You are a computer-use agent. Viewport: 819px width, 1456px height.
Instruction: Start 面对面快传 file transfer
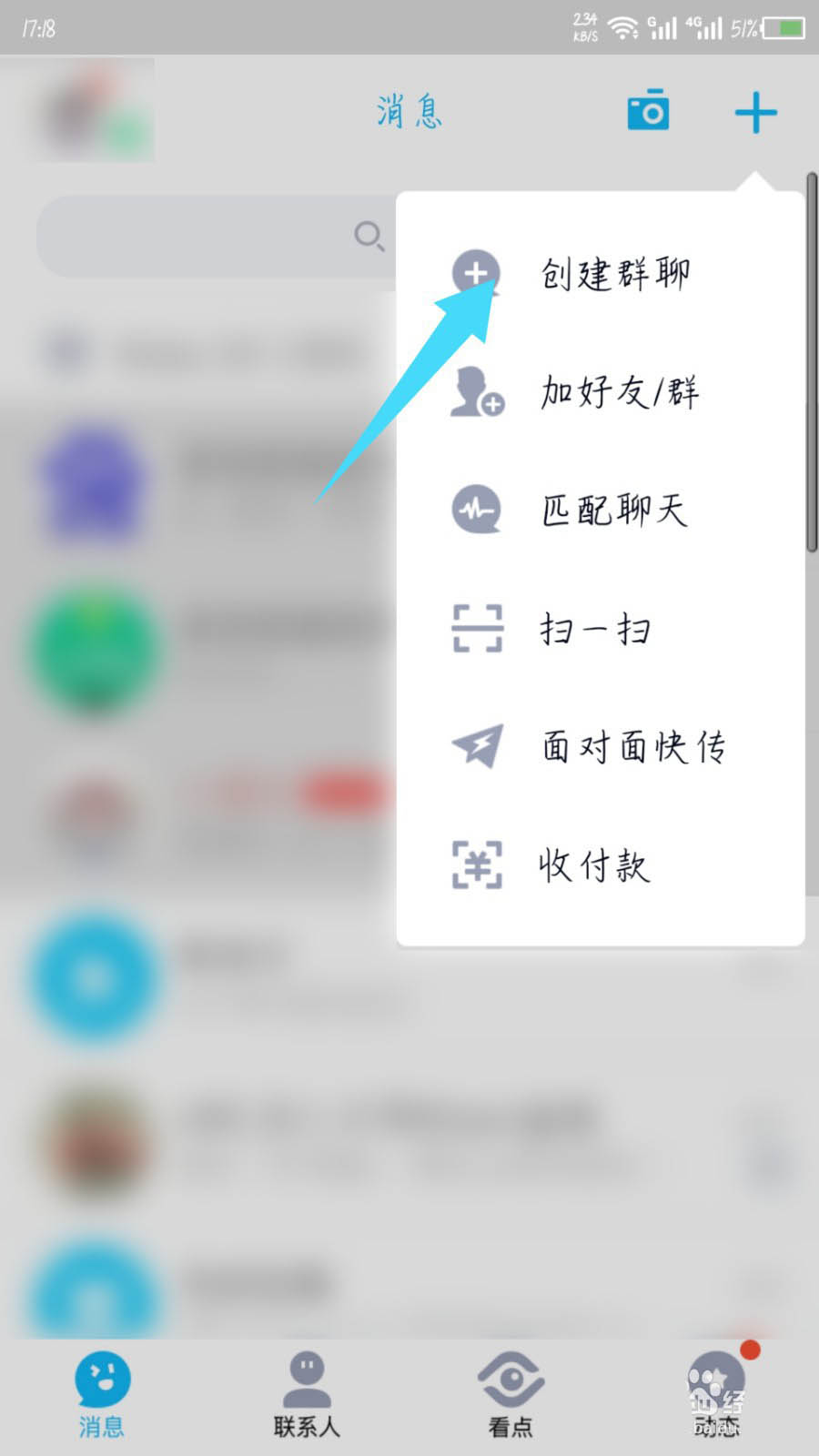601,747
